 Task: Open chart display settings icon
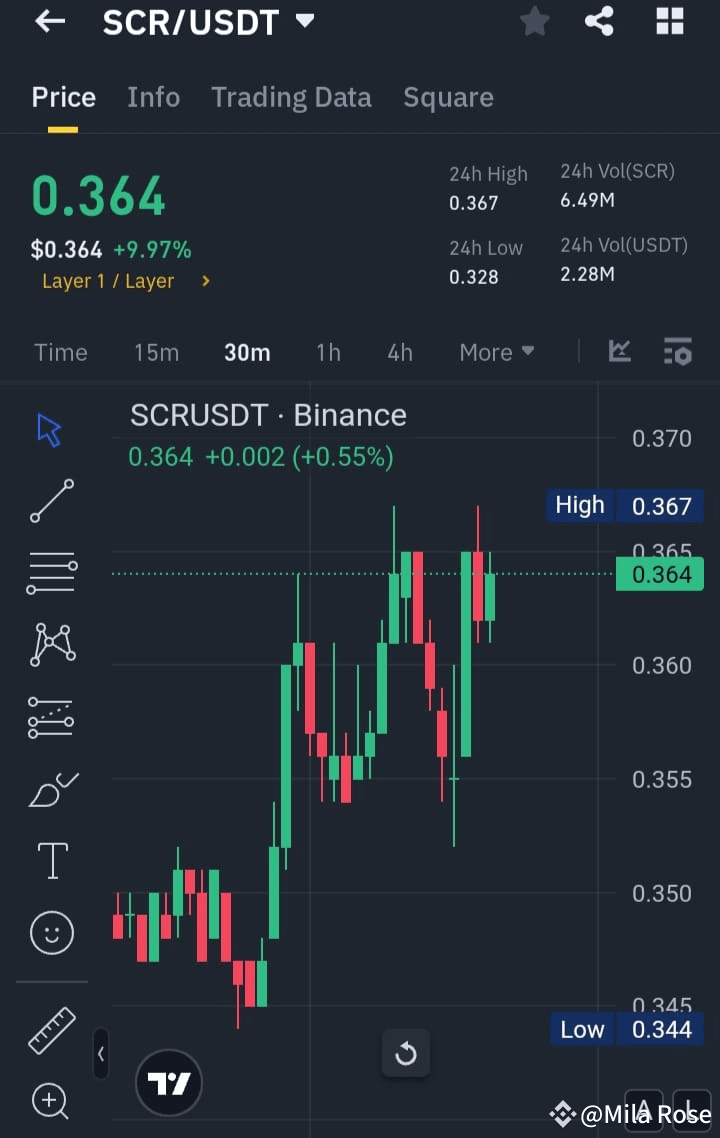pyautogui.click(x=677, y=352)
